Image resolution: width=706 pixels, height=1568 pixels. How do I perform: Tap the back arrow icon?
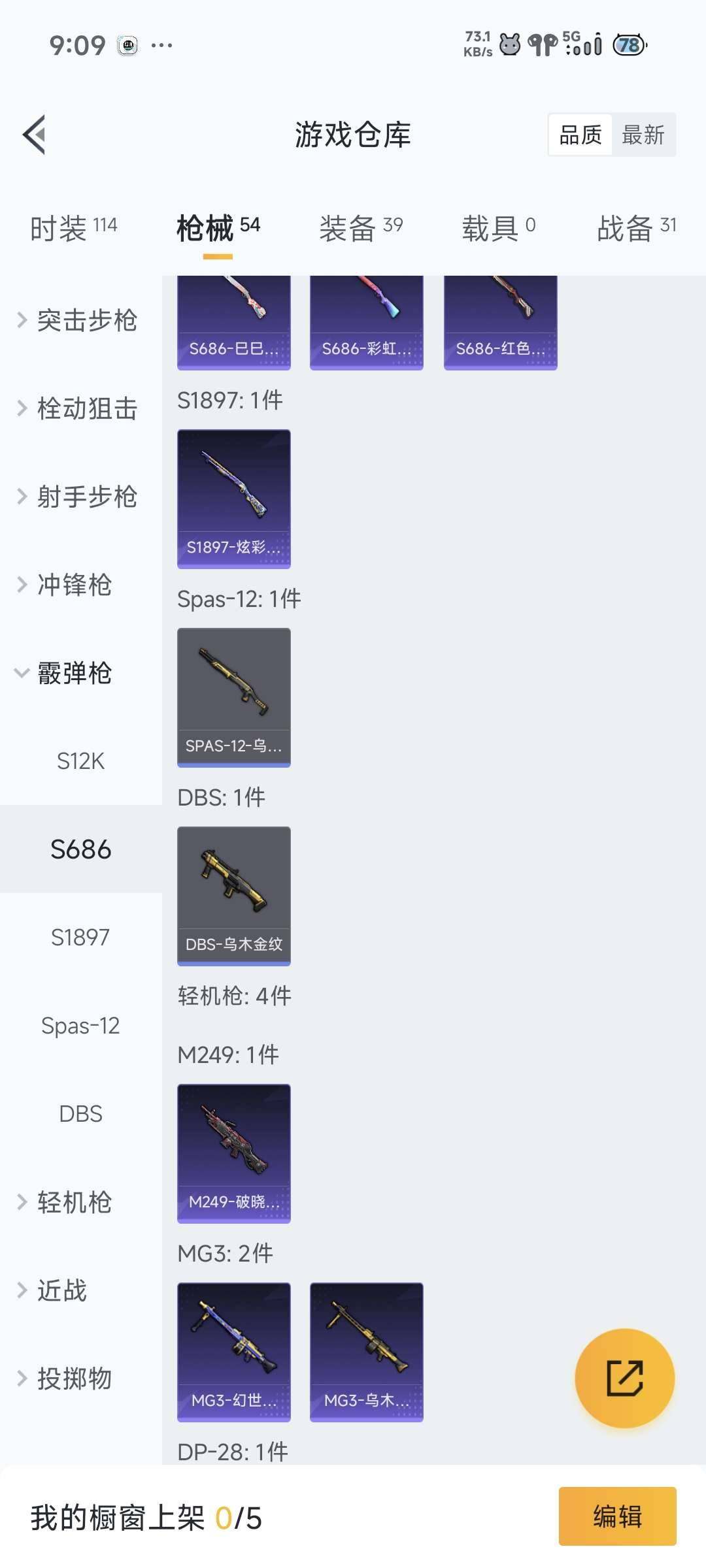[x=37, y=134]
